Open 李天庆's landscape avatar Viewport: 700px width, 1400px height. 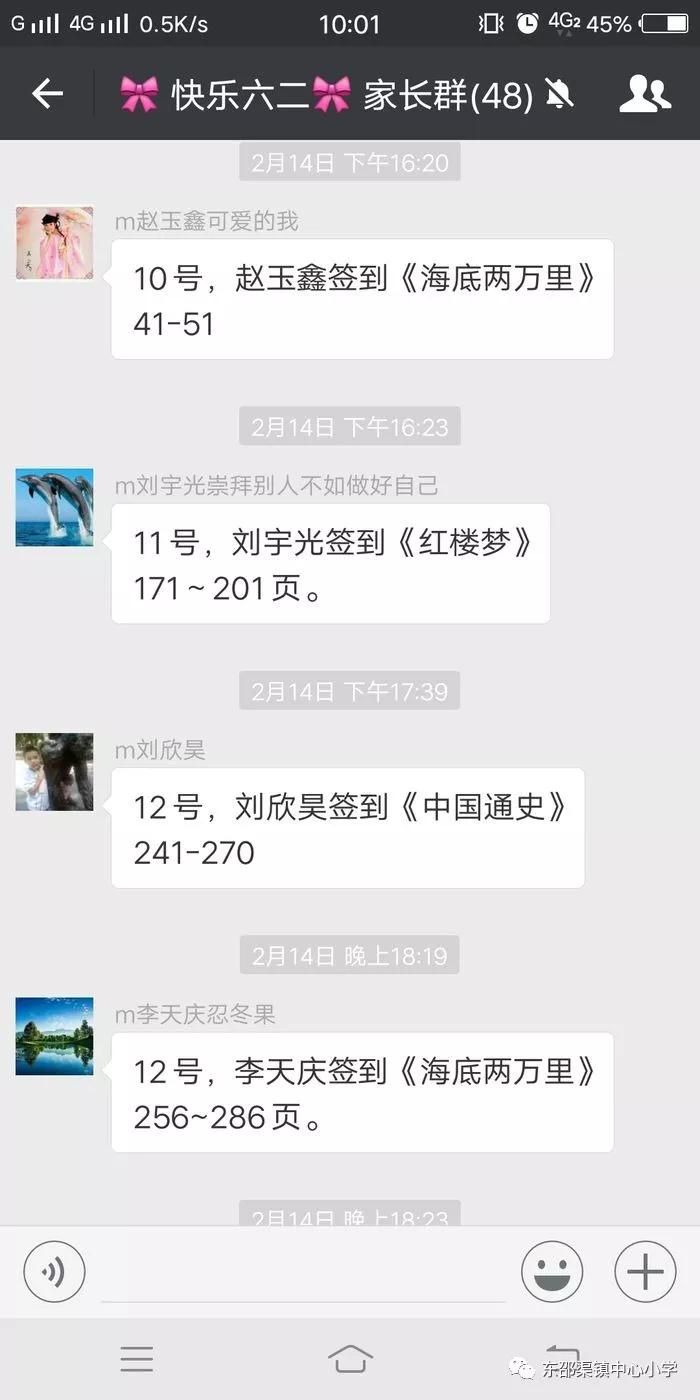(54, 1036)
